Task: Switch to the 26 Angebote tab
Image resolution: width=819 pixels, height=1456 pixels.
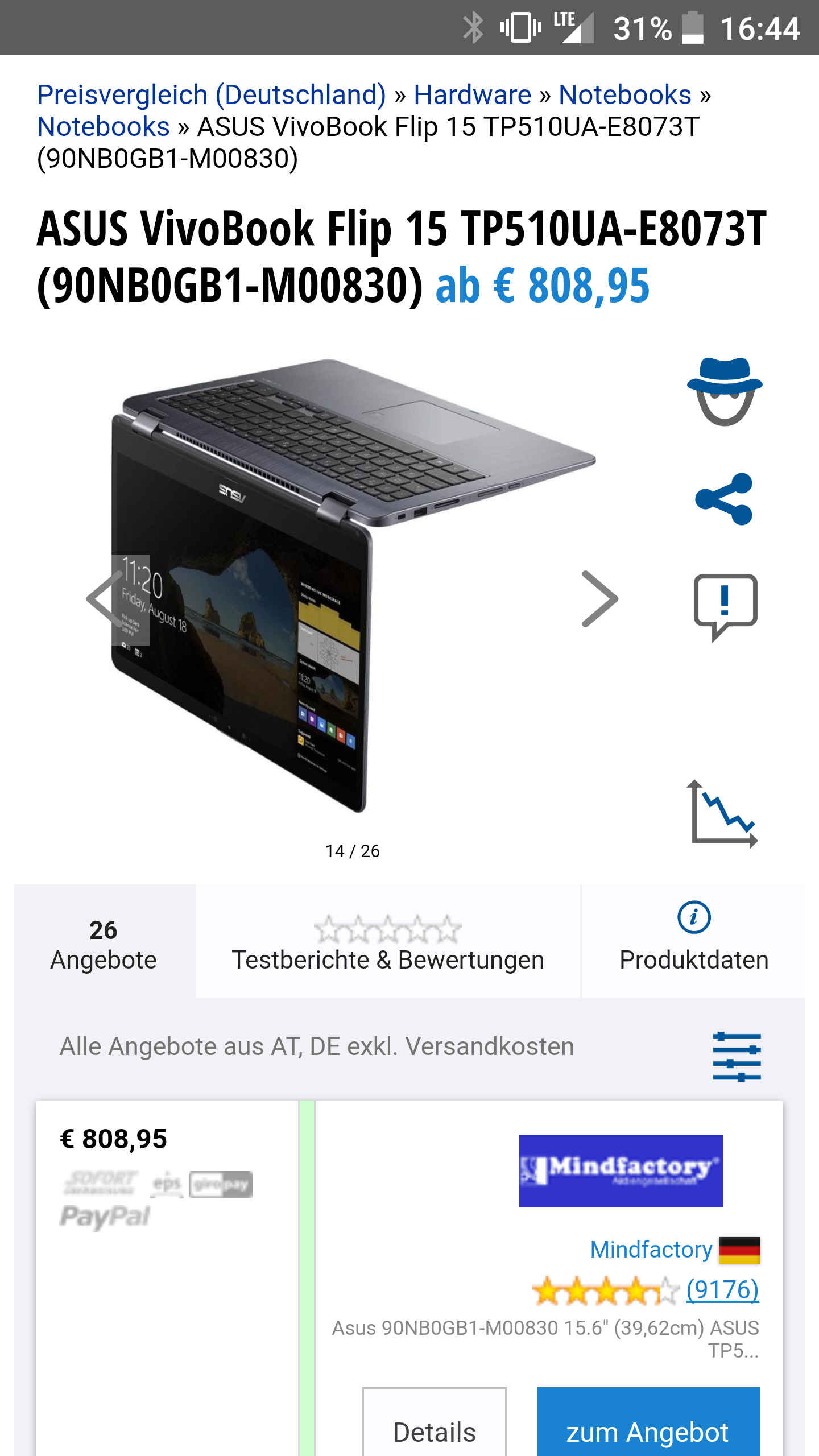Action: (x=104, y=944)
